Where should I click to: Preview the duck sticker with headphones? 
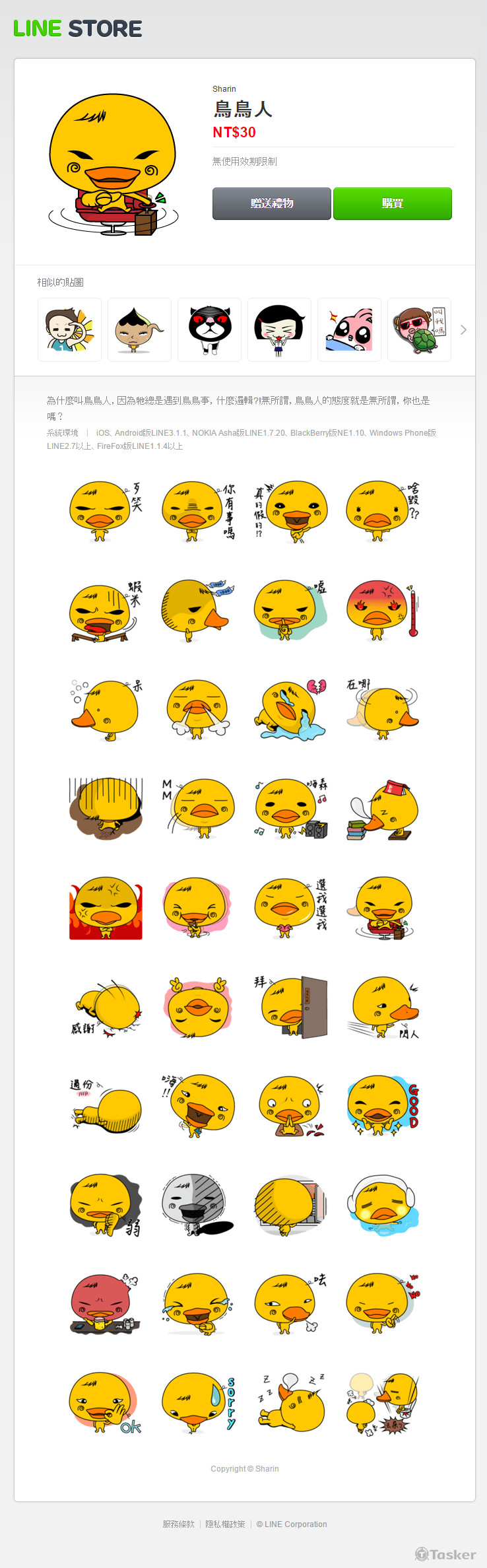(x=383, y=1205)
